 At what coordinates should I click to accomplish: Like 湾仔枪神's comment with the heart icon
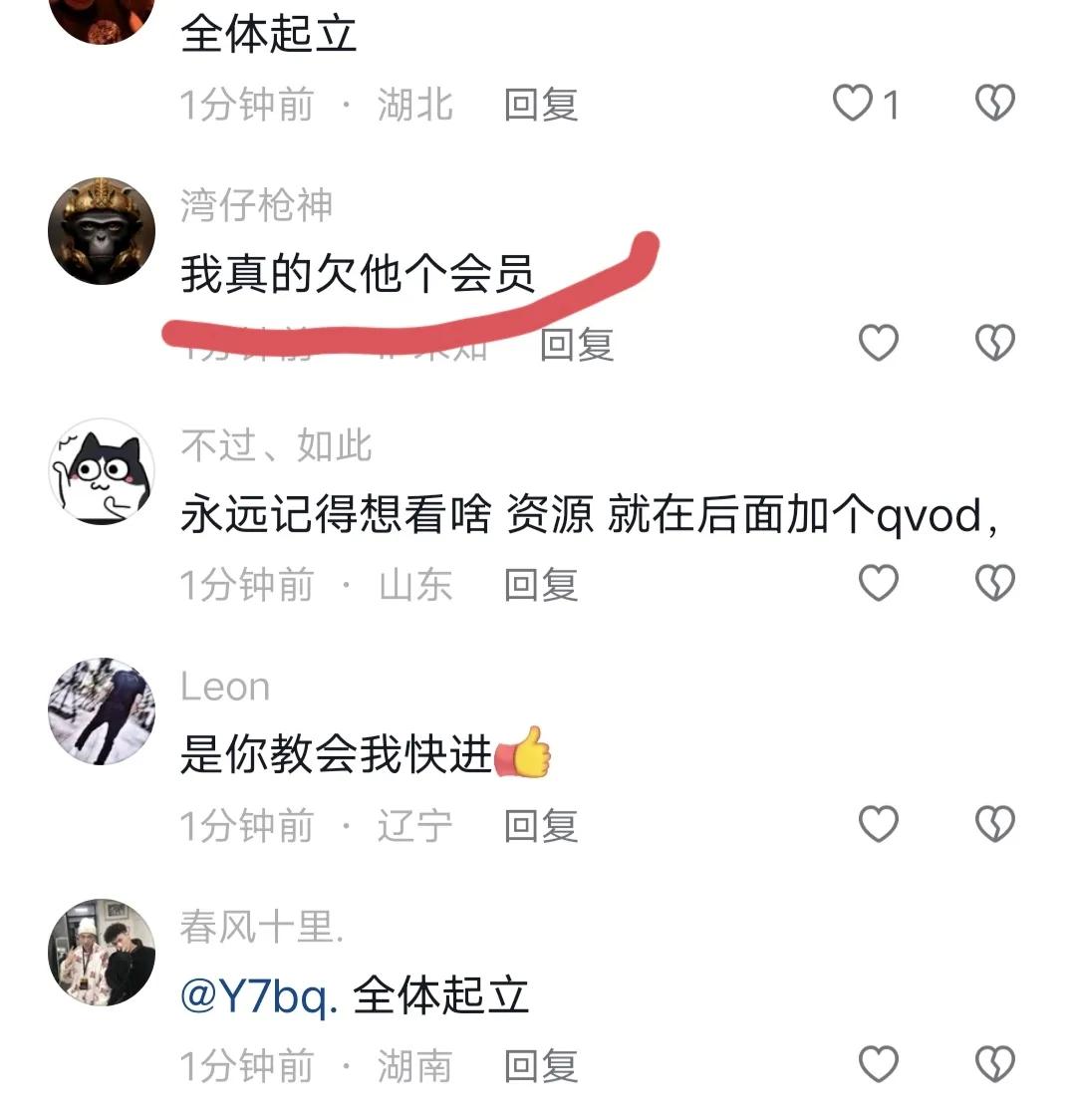coord(877,344)
